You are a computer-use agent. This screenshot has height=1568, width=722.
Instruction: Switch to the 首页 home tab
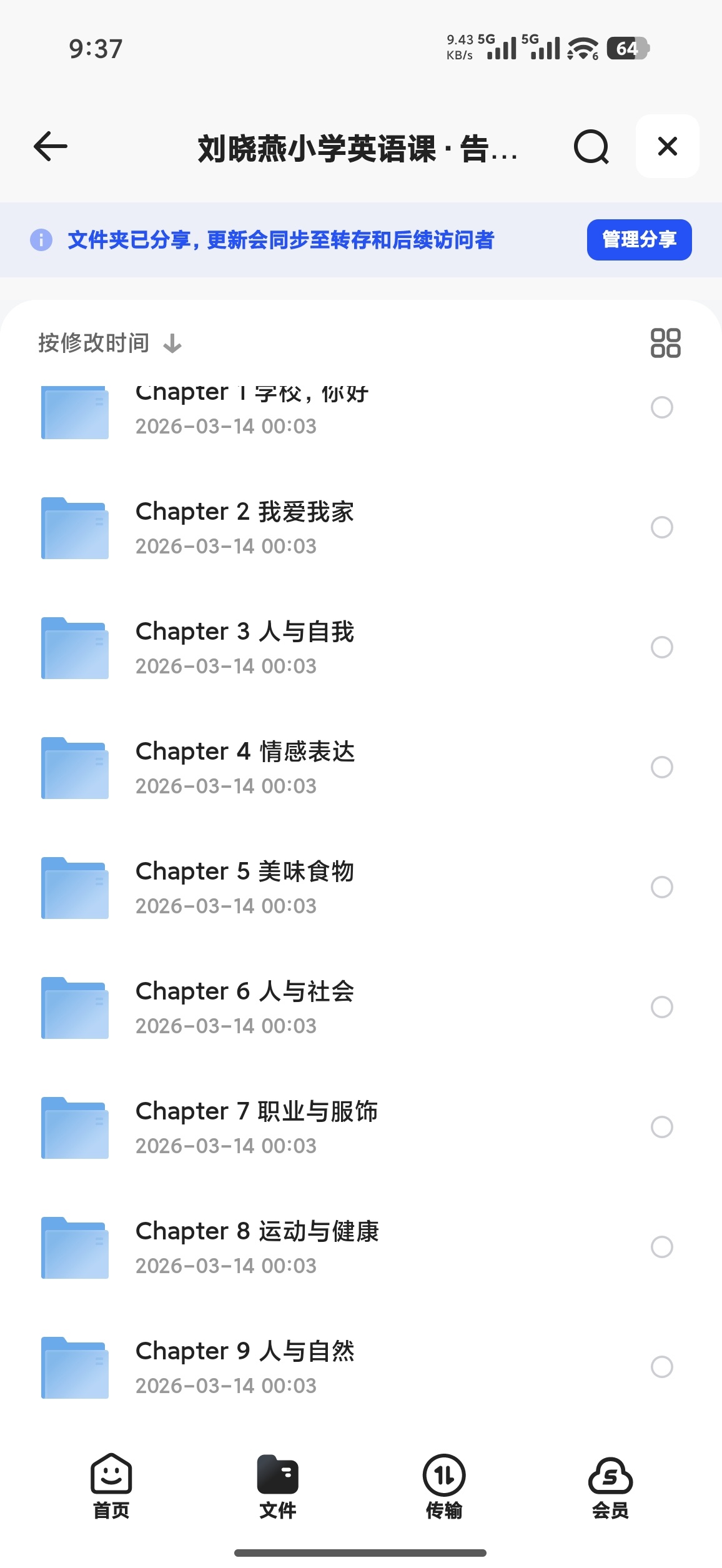[111, 1487]
